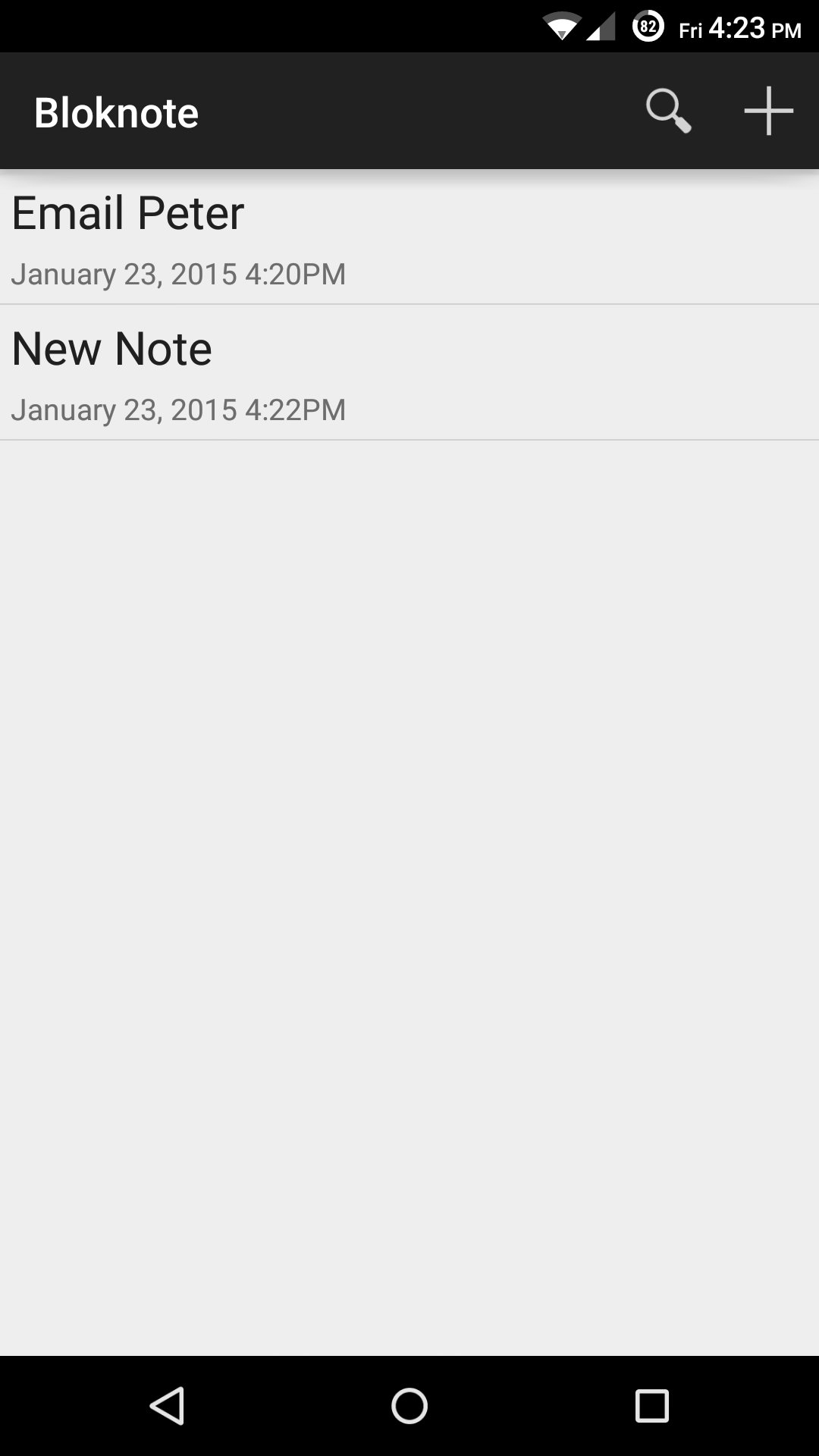Select the timestamp under Email Peter
Viewport: 819px width, 1456px height.
coord(178,273)
